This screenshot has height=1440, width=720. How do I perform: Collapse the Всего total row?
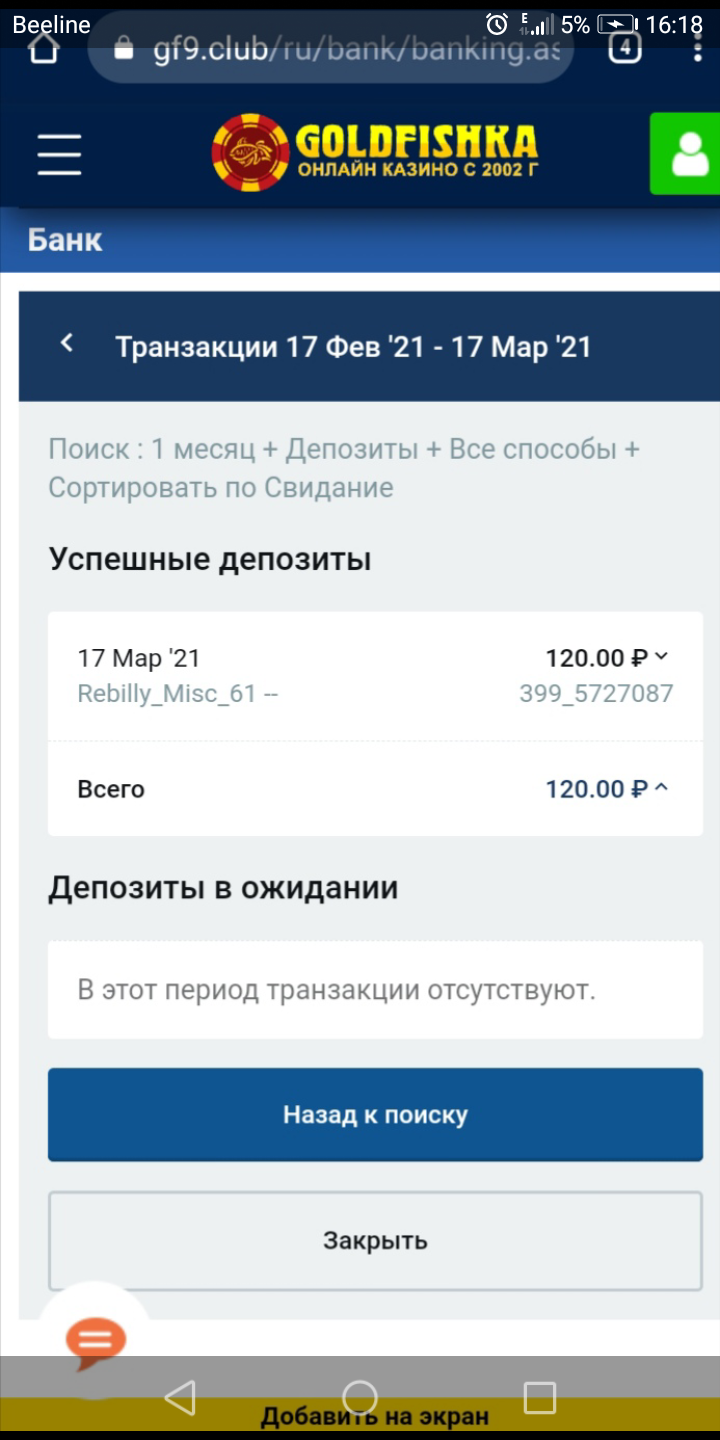660,788
